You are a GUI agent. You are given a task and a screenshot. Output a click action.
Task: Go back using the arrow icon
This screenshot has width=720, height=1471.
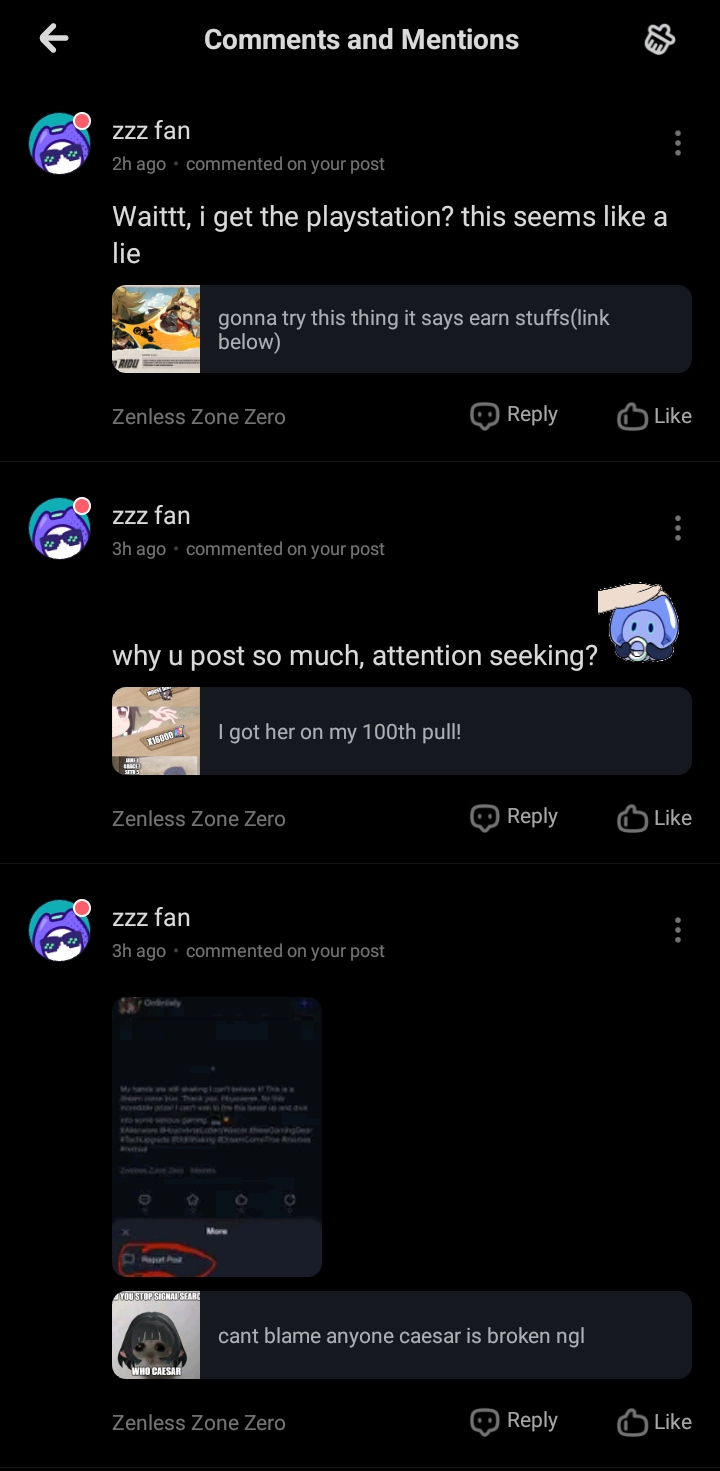pyautogui.click(x=53, y=38)
